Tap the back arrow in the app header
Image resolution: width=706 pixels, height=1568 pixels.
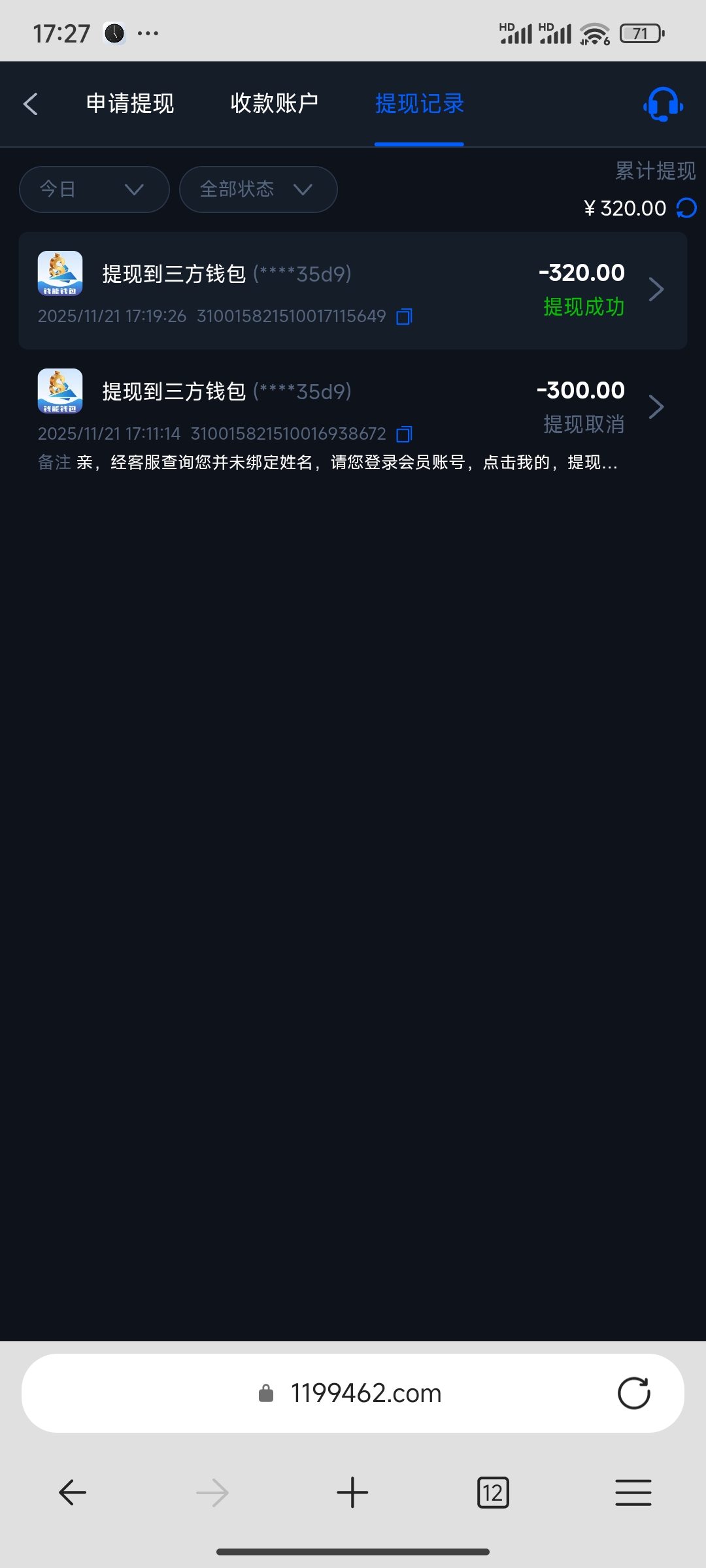pyautogui.click(x=31, y=104)
